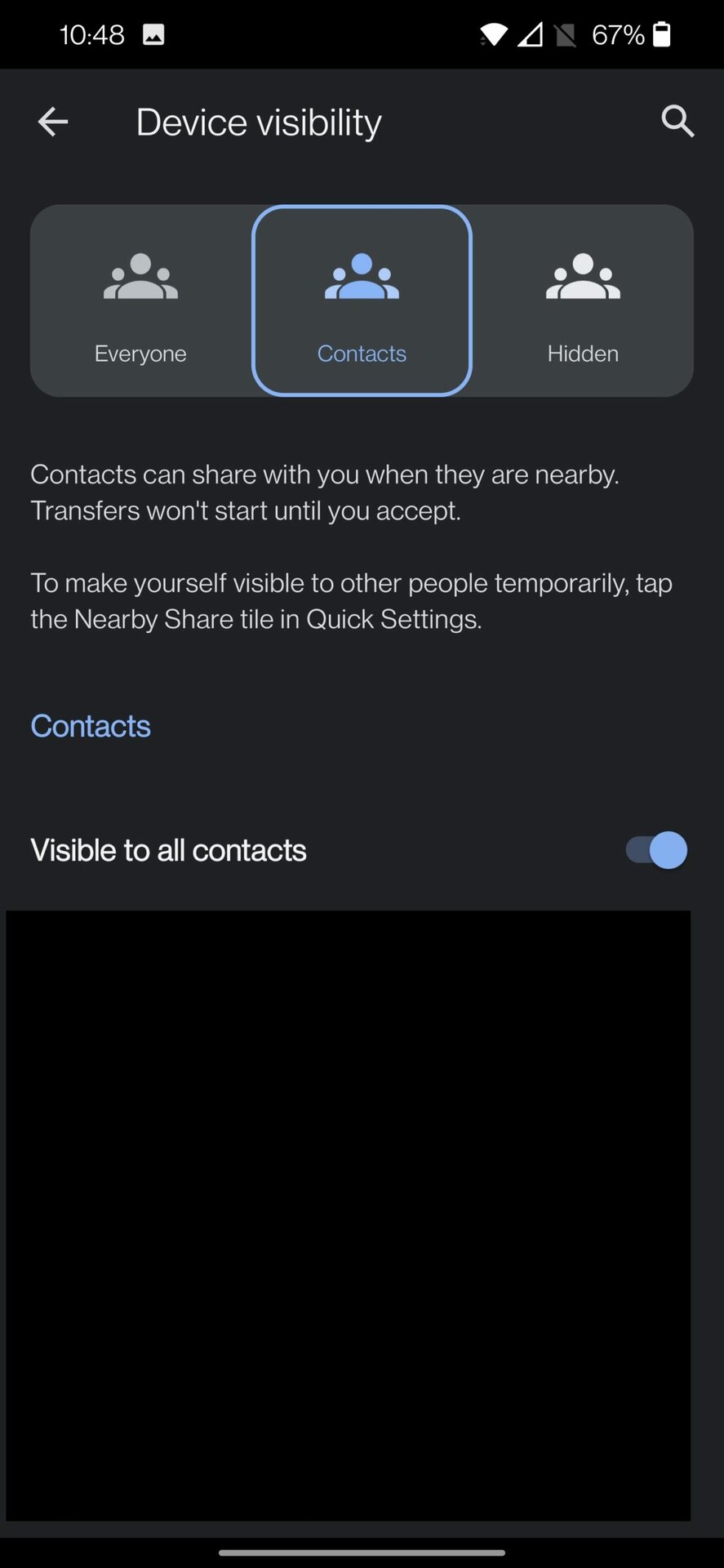
Task: Switch to Hidden visibility
Action: (x=583, y=301)
